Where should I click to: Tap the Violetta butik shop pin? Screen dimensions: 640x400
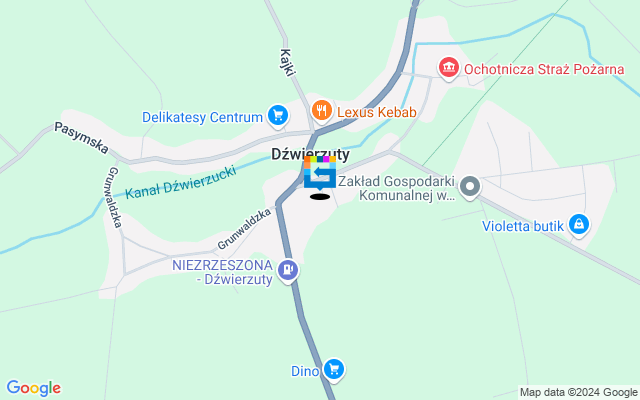coord(578,225)
